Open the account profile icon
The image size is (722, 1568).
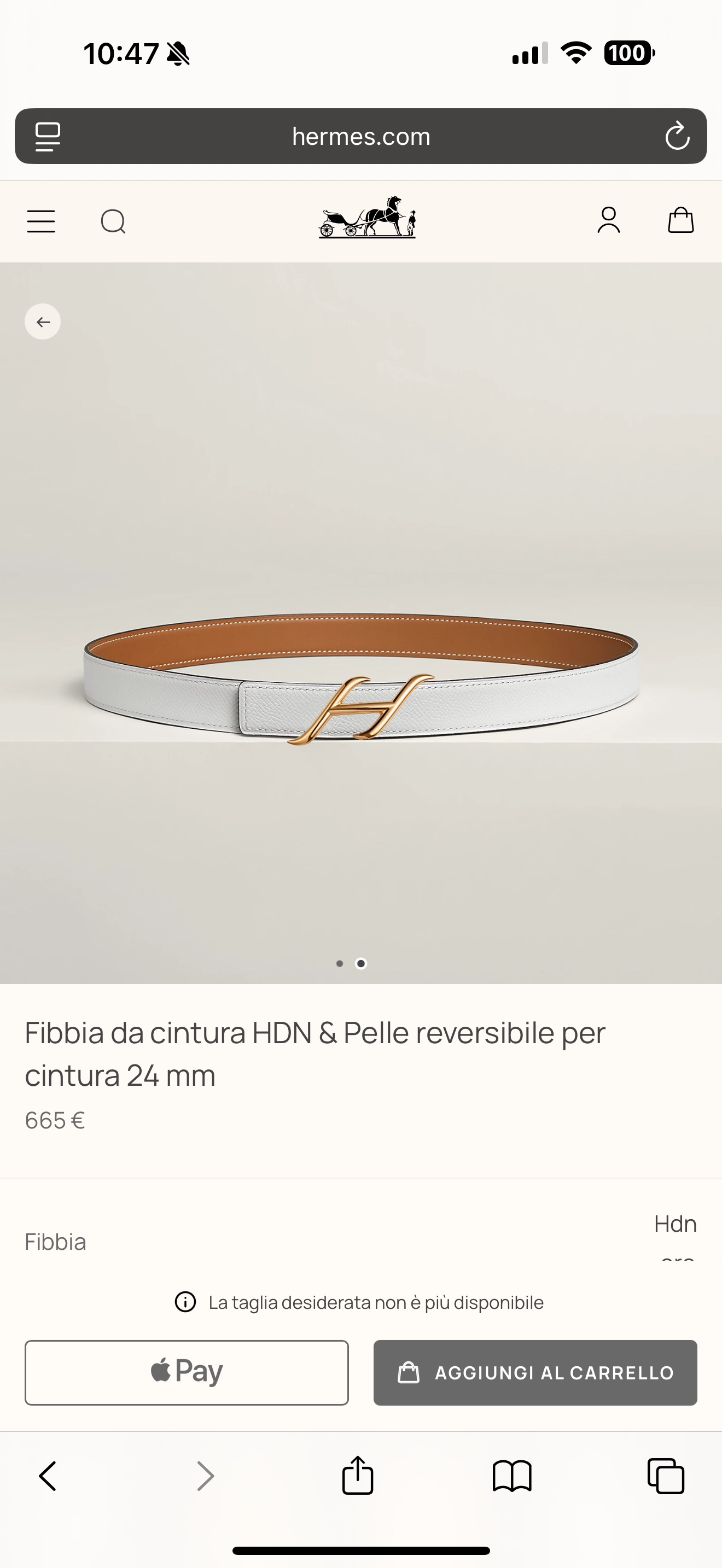[x=609, y=220]
